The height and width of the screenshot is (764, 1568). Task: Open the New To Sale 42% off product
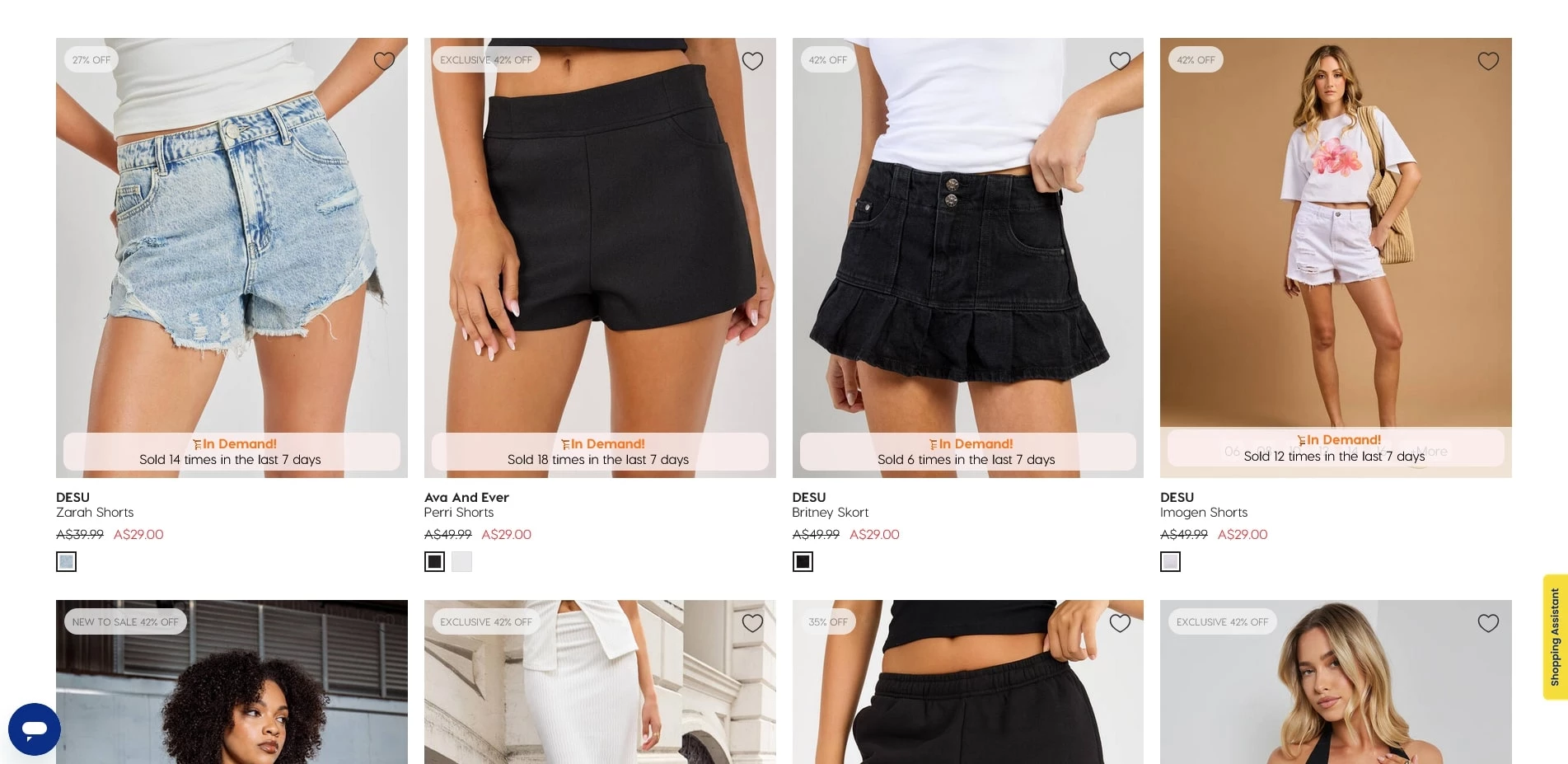[x=232, y=692]
